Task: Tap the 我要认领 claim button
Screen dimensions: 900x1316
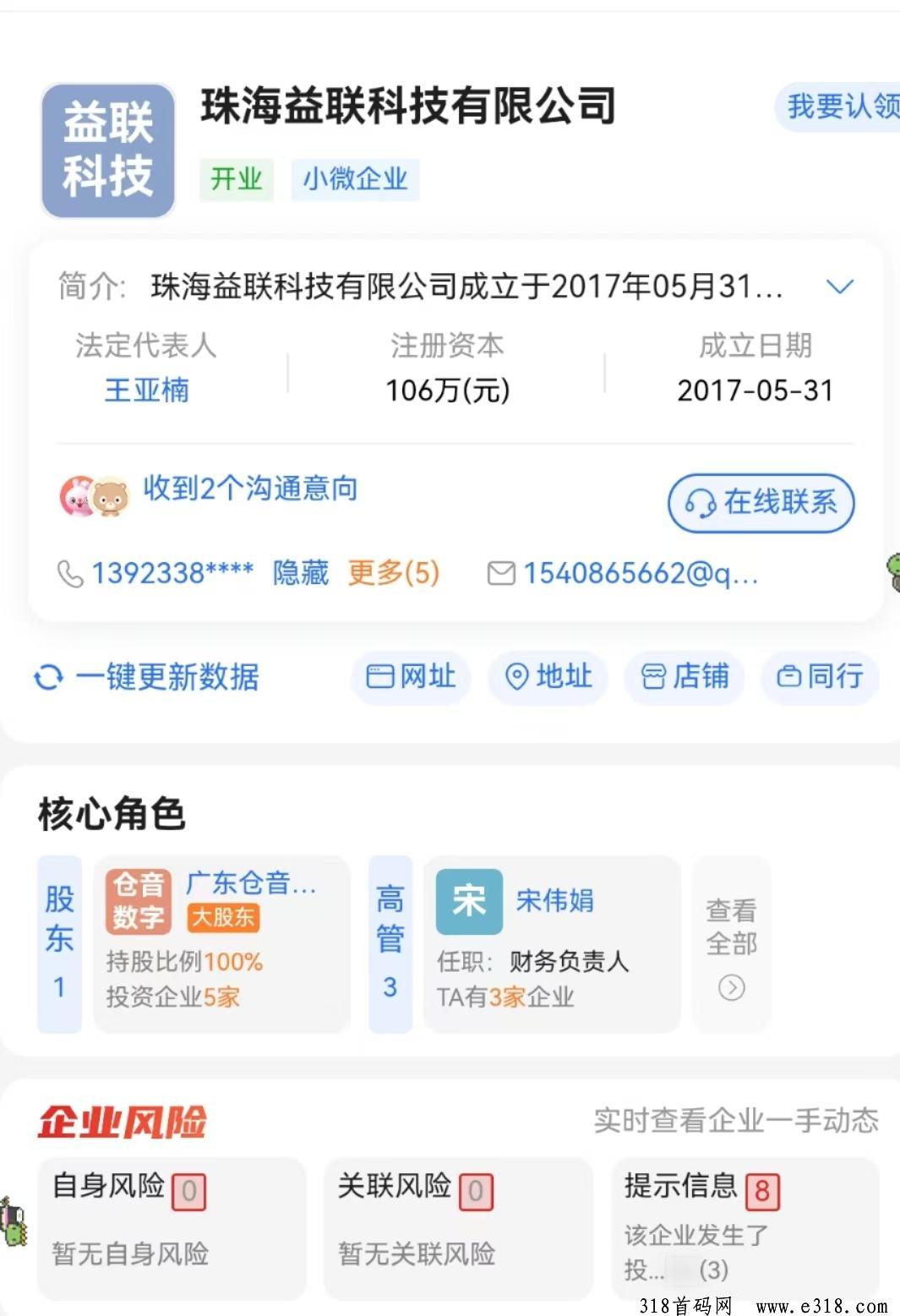Action: pyautogui.click(x=841, y=107)
